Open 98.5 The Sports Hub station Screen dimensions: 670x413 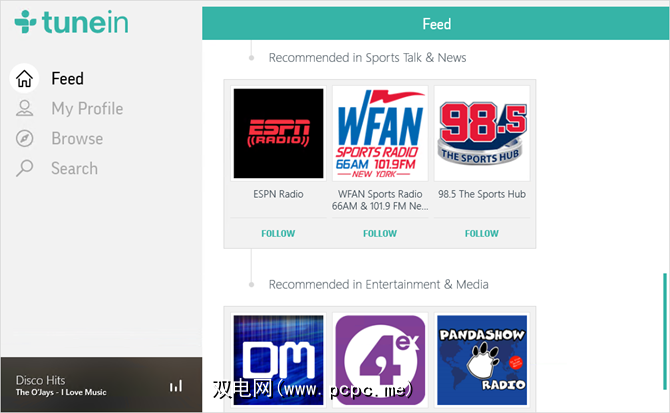[x=482, y=134]
